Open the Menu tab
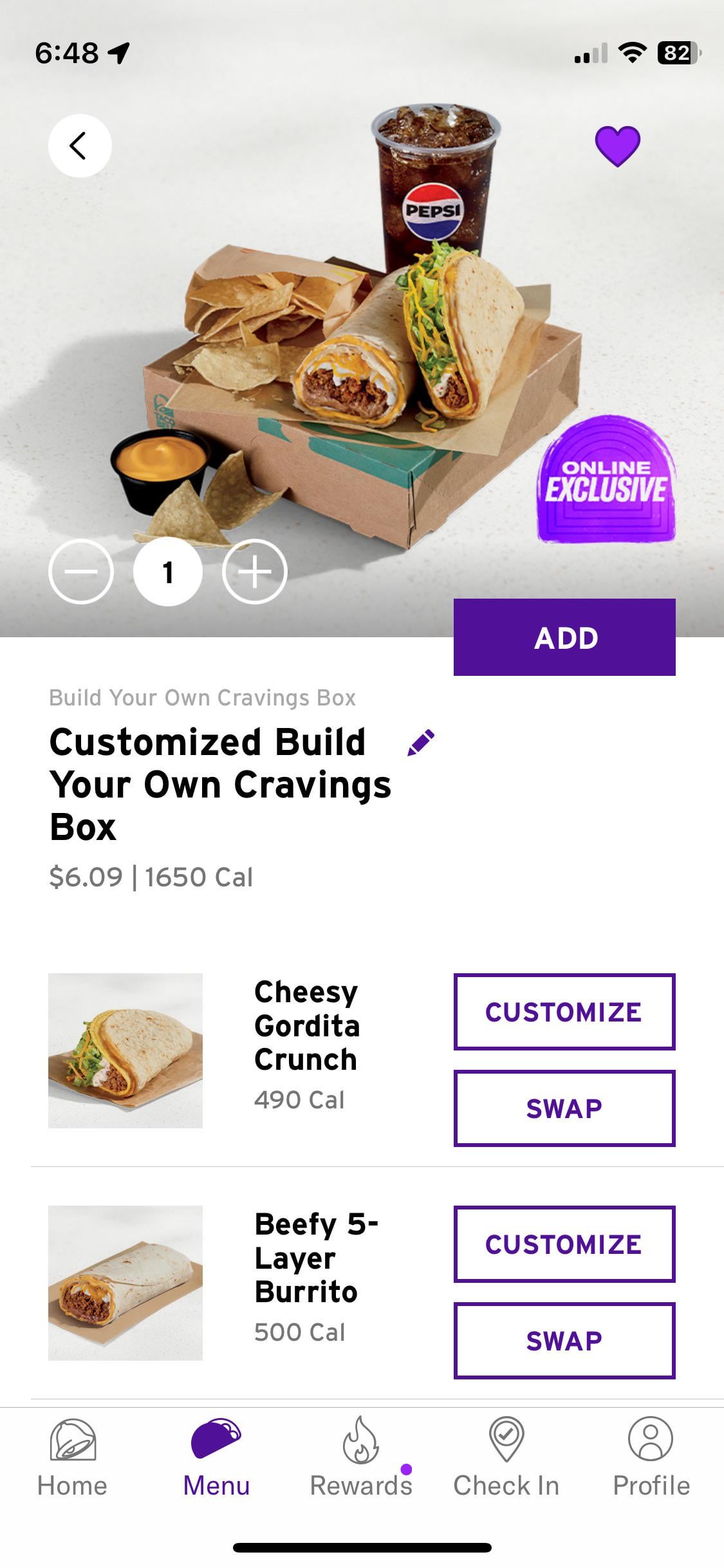Viewport: 724px width, 1568px height. click(x=216, y=1459)
